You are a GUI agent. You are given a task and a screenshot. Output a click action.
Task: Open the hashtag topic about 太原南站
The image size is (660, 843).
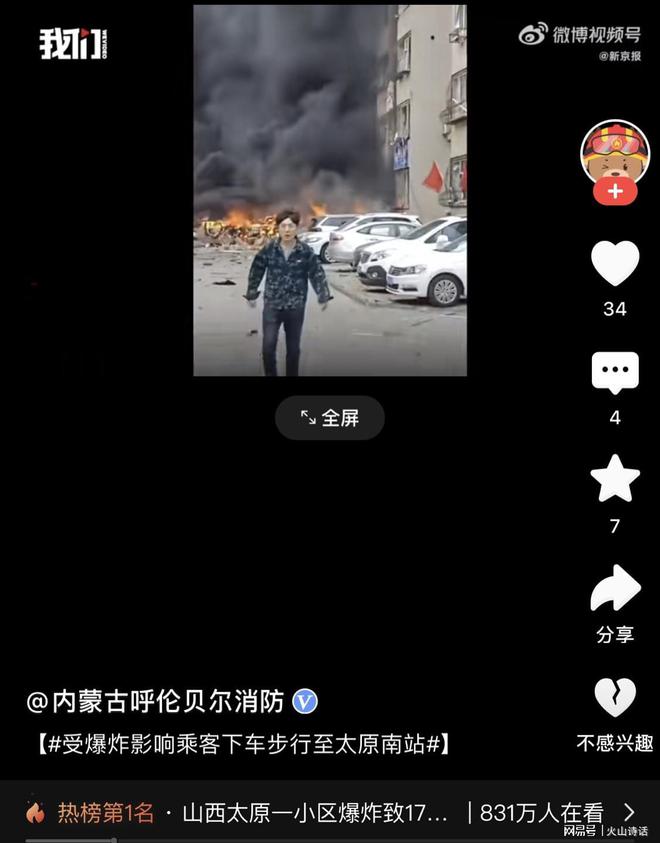pos(238,744)
